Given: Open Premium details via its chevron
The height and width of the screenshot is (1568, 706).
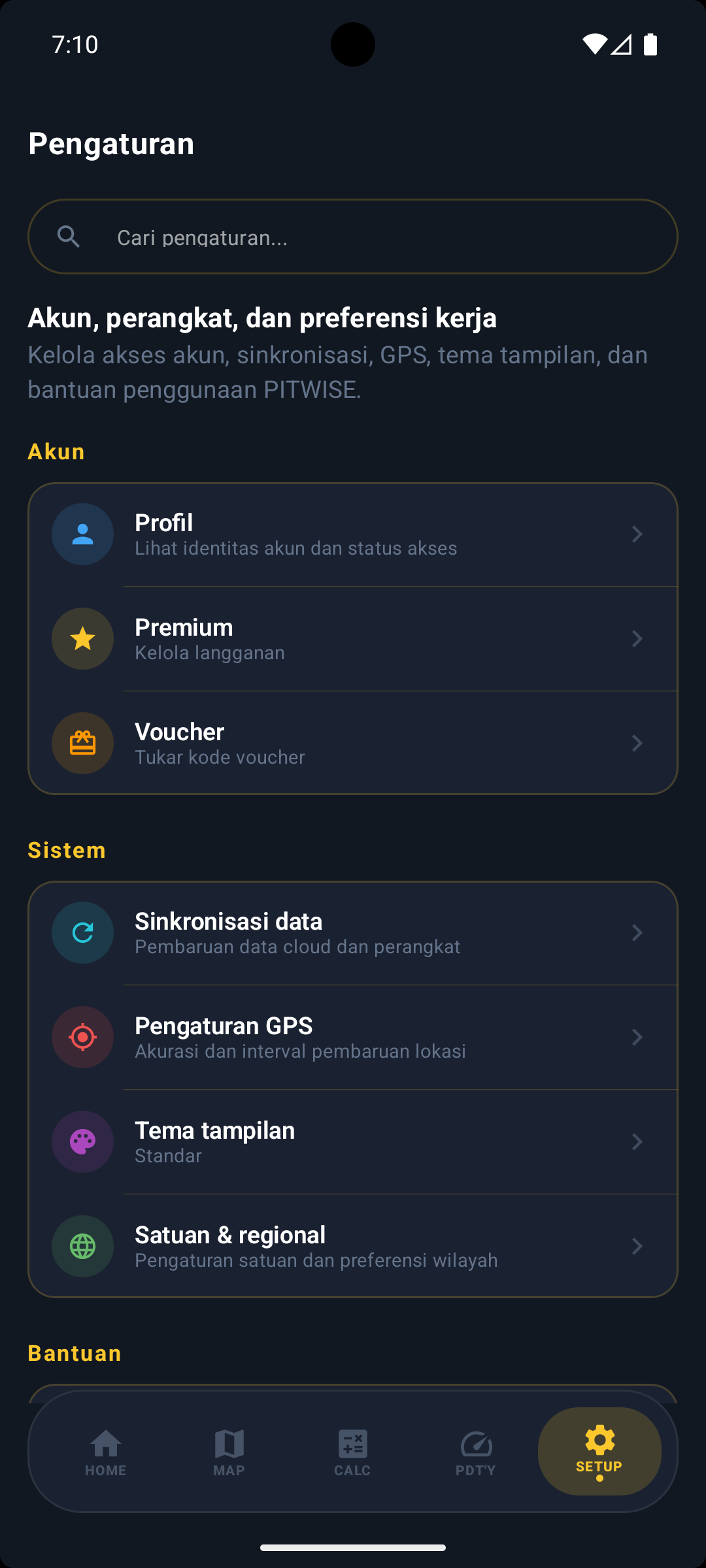Looking at the screenshot, I should point(637,638).
